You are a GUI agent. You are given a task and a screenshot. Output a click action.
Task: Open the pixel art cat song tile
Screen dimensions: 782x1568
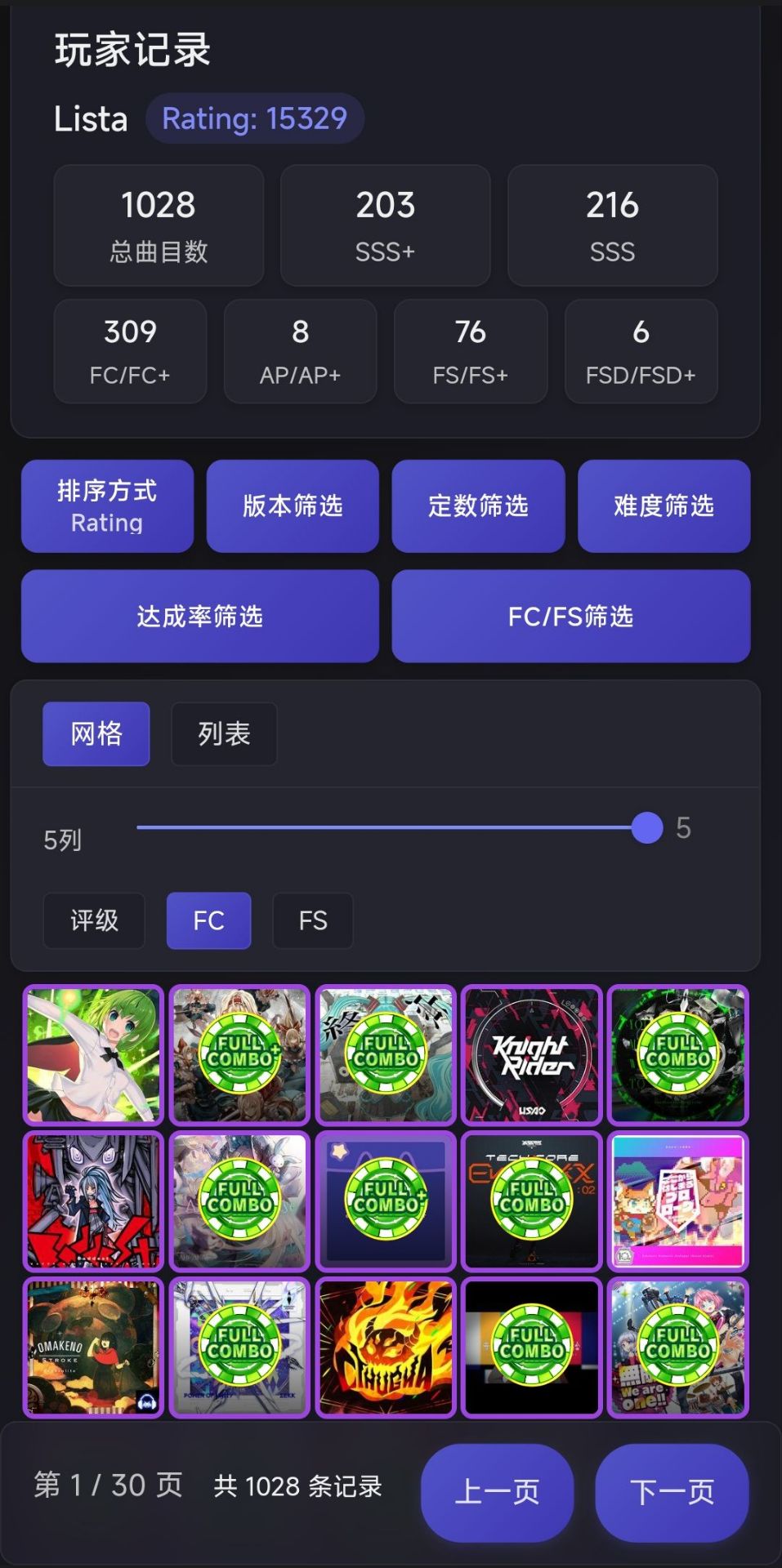677,1200
